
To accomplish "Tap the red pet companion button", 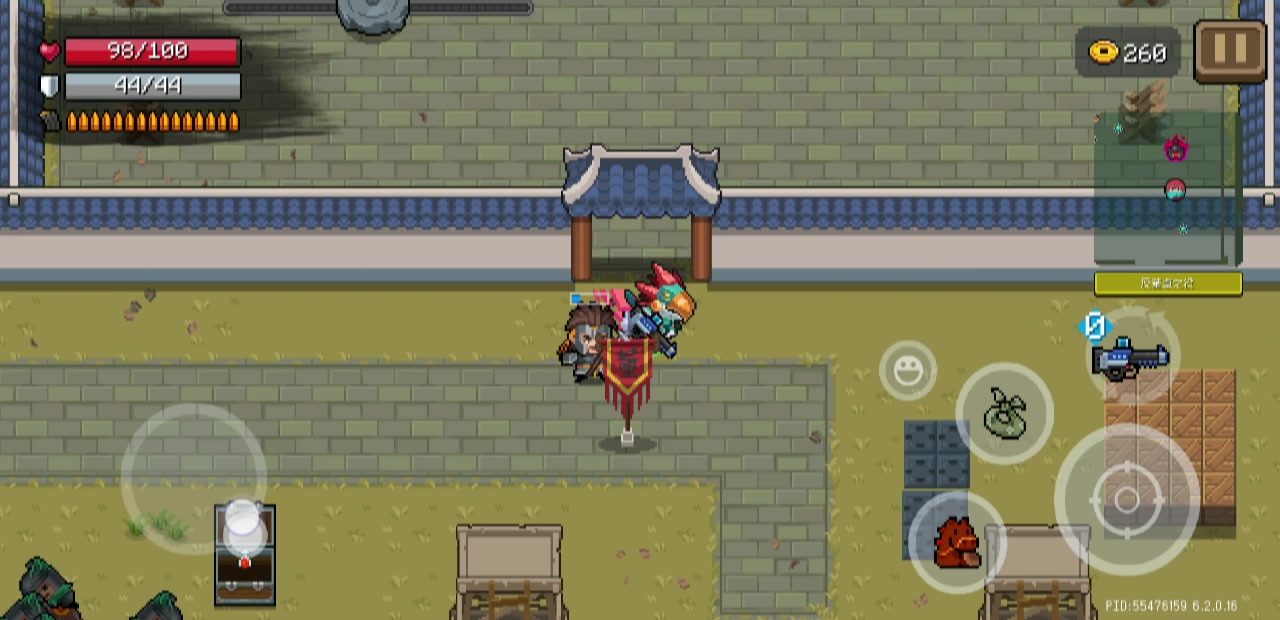I will pyautogui.click(x=957, y=543).
